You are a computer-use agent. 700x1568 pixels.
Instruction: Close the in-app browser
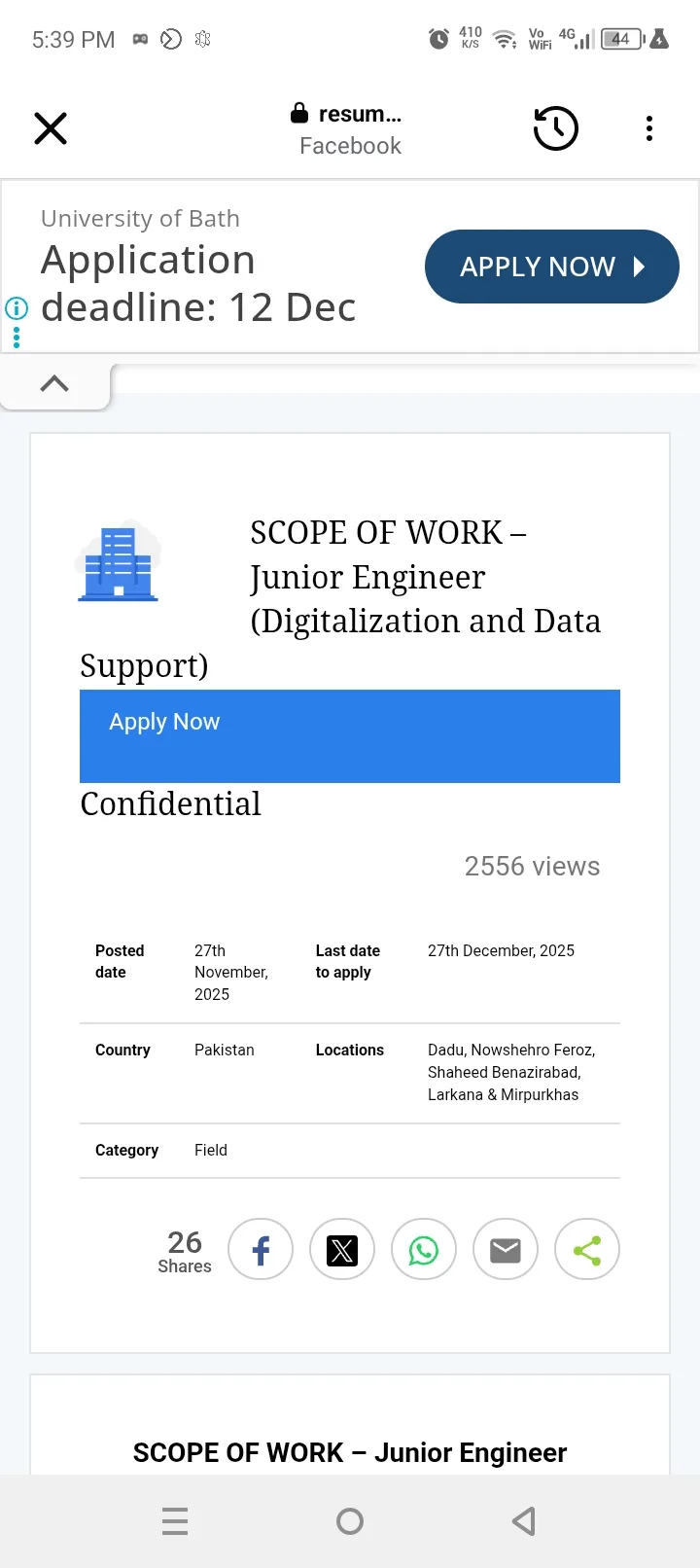[x=51, y=128]
